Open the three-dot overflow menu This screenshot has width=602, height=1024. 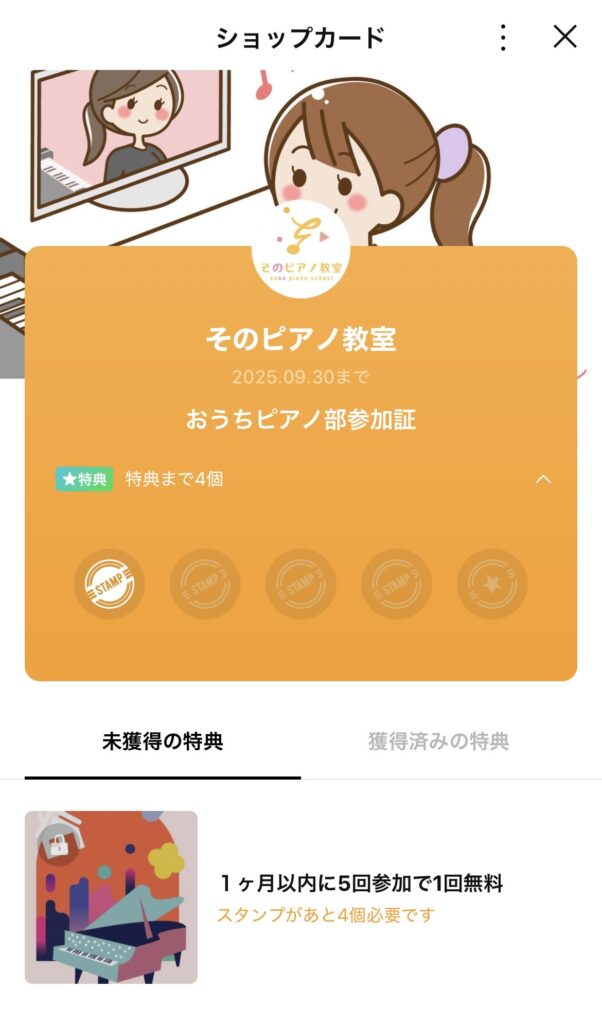click(x=503, y=38)
